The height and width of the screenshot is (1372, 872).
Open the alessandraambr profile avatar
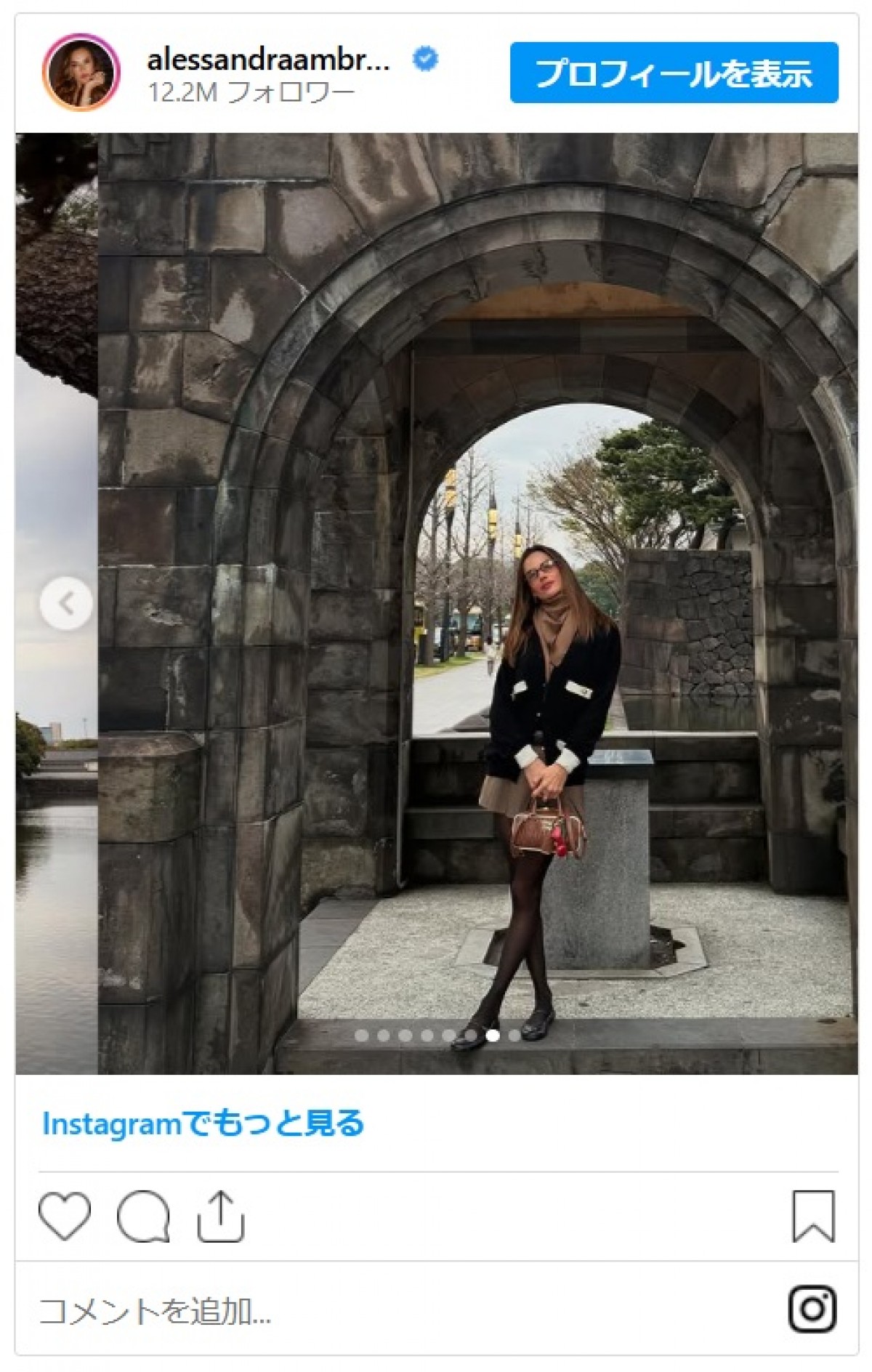[x=81, y=73]
